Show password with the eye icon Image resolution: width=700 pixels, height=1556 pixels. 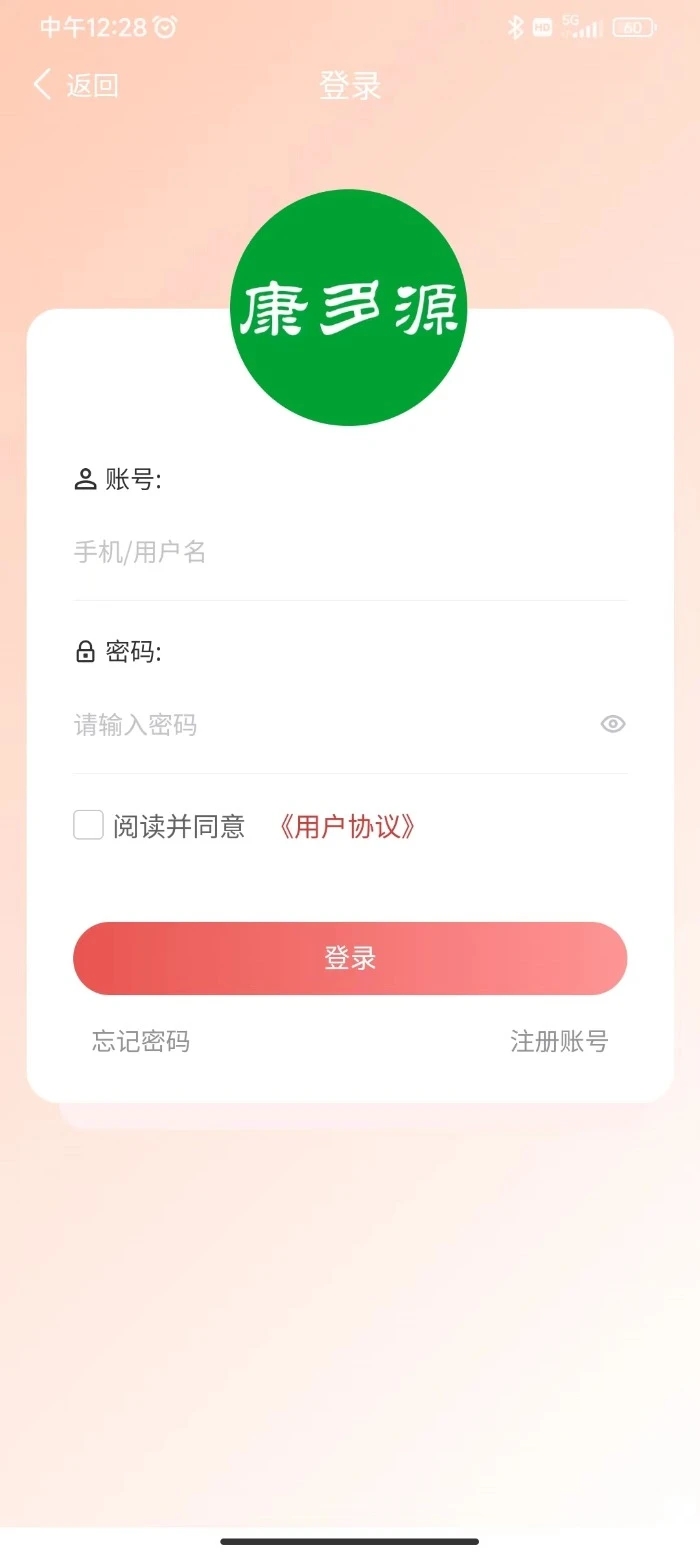[x=613, y=725]
